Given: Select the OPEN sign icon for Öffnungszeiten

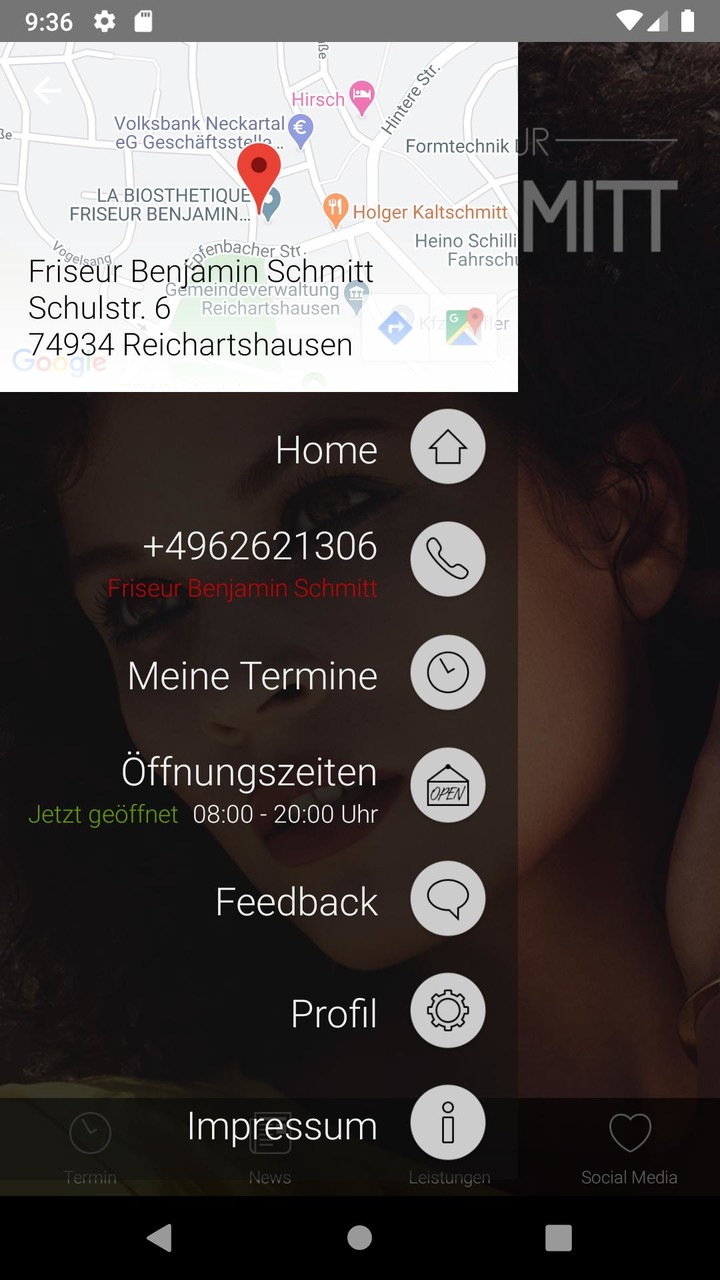Looking at the screenshot, I should click(x=447, y=785).
